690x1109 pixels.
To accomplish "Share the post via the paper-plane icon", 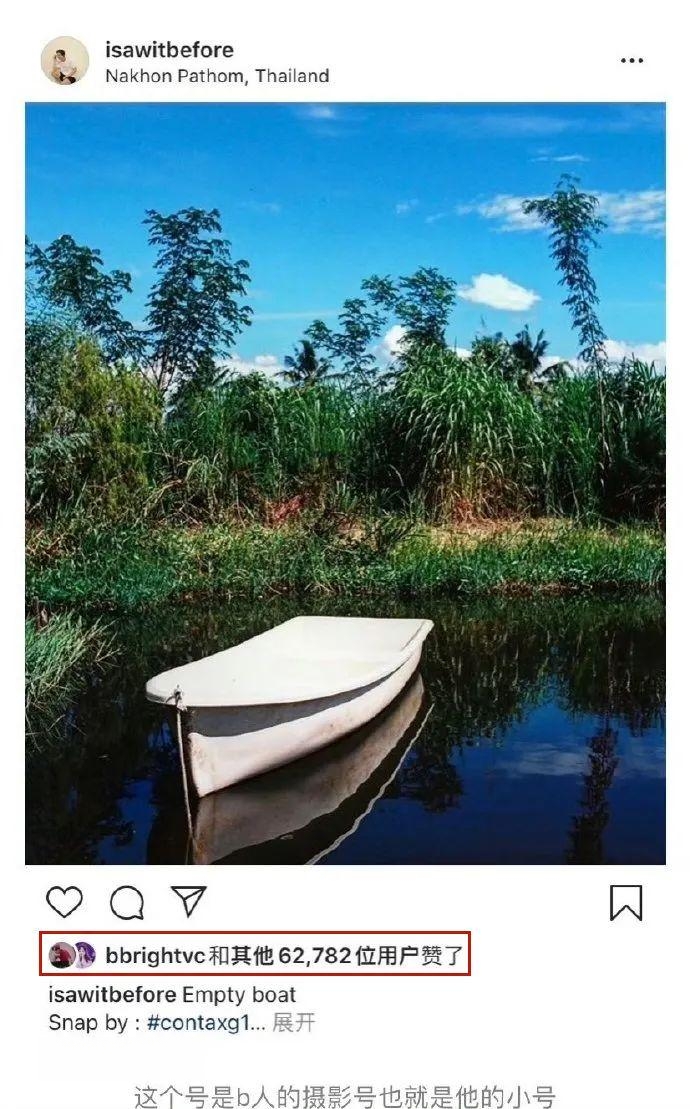I will [x=189, y=901].
